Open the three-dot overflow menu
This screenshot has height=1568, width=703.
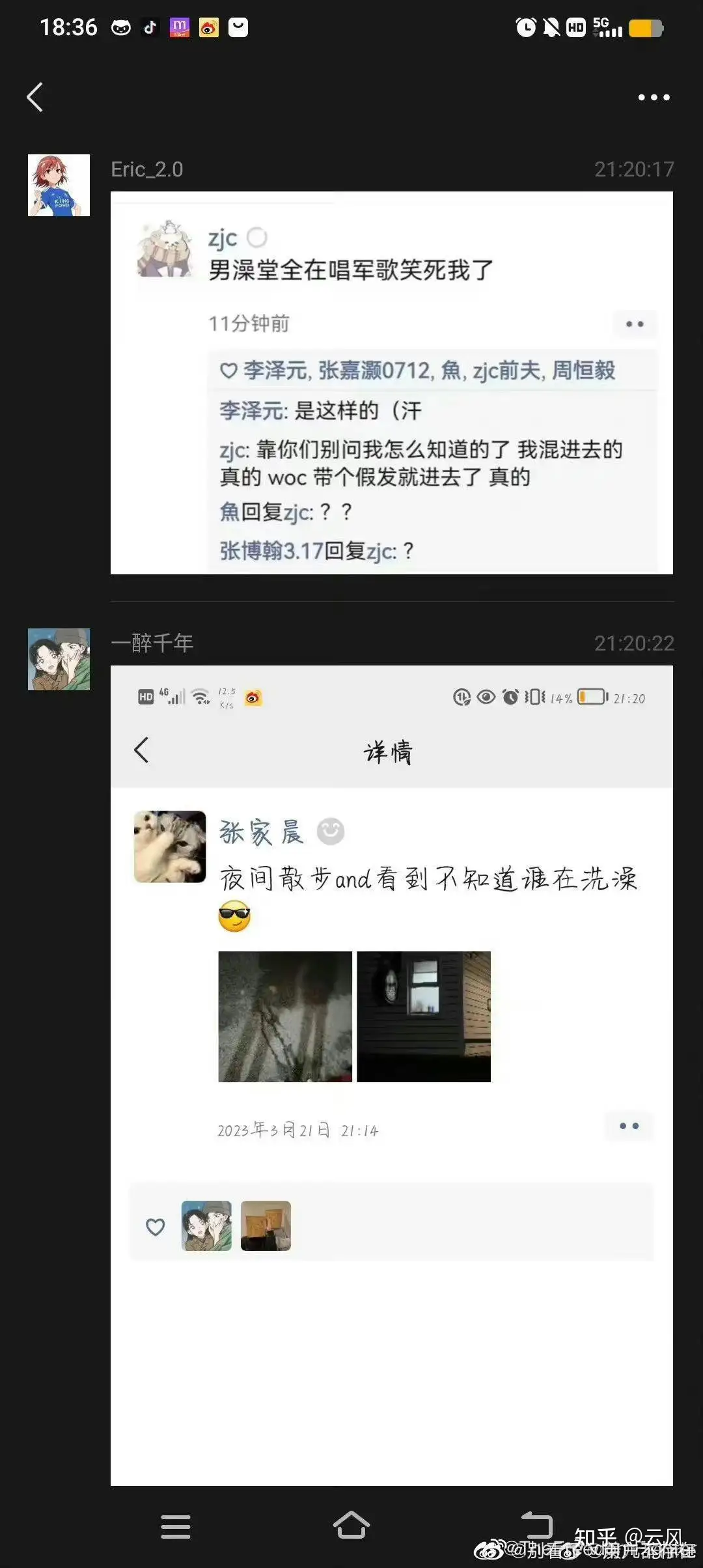(654, 98)
